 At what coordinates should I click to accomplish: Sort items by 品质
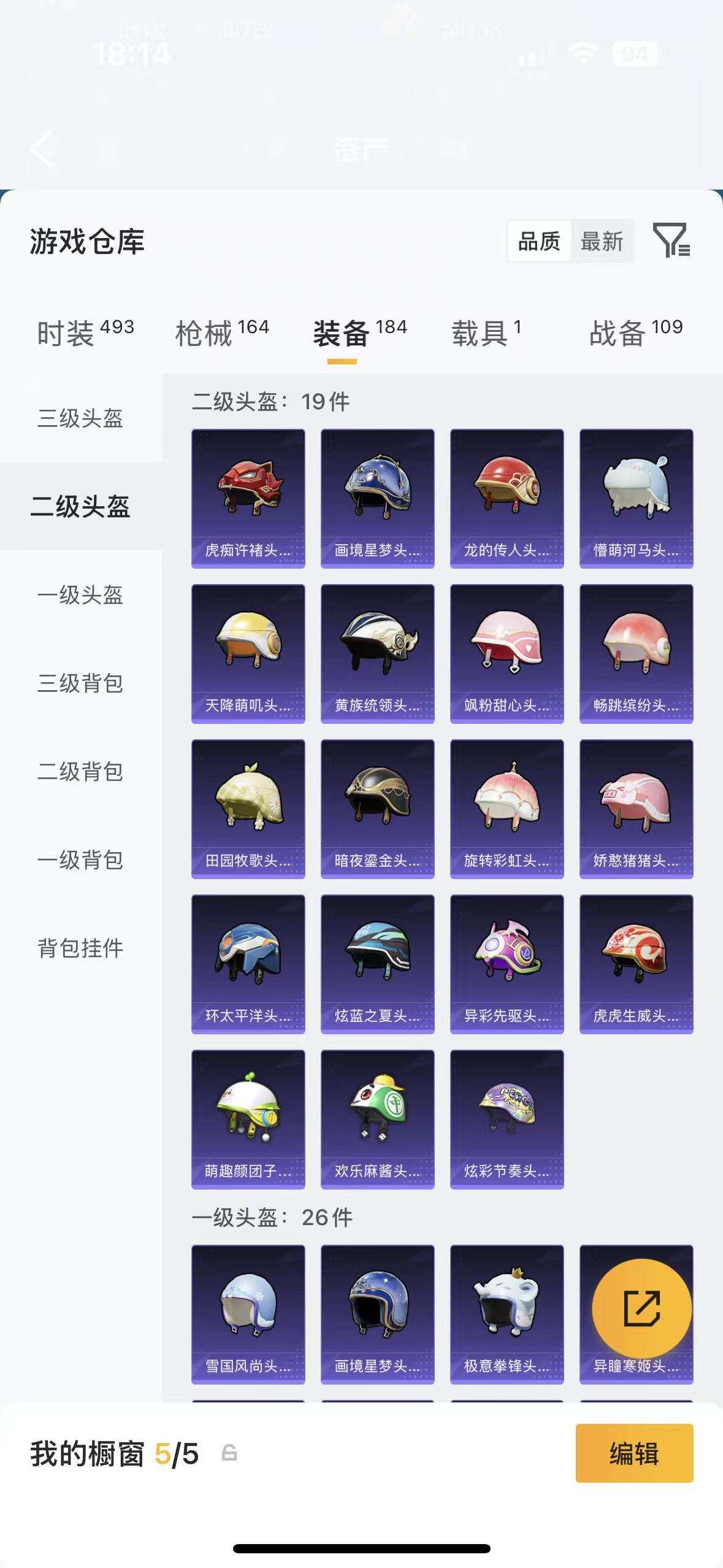(x=539, y=242)
